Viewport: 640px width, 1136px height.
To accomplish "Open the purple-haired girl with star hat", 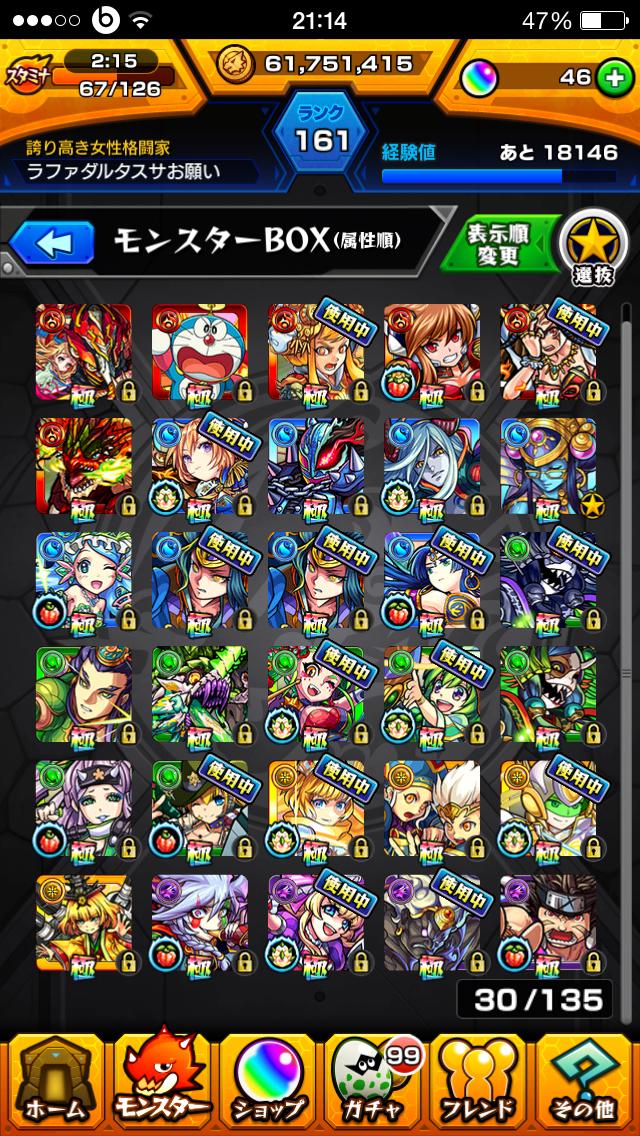I will coord(83,808).
